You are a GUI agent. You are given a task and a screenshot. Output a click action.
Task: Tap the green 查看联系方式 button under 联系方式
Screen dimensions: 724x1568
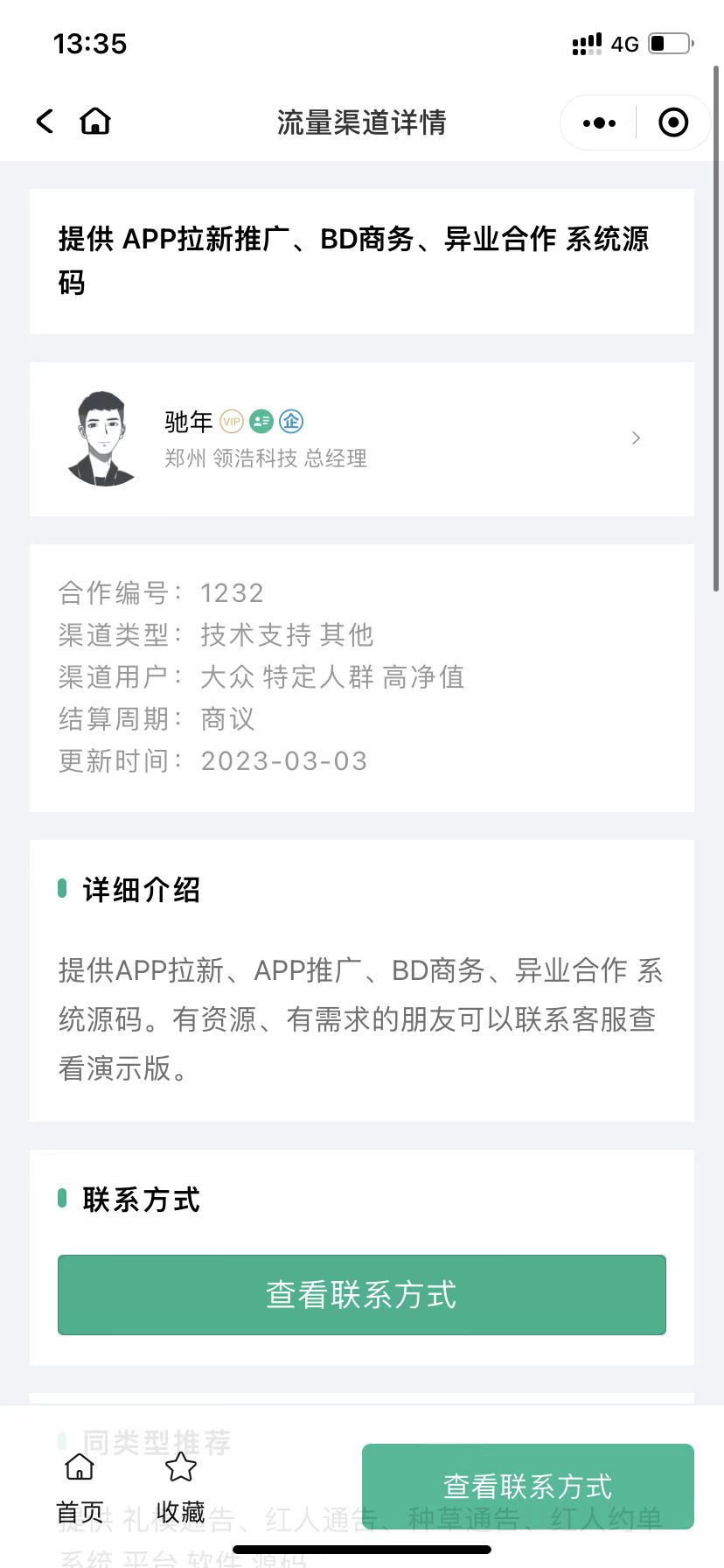click(361, 1294)
